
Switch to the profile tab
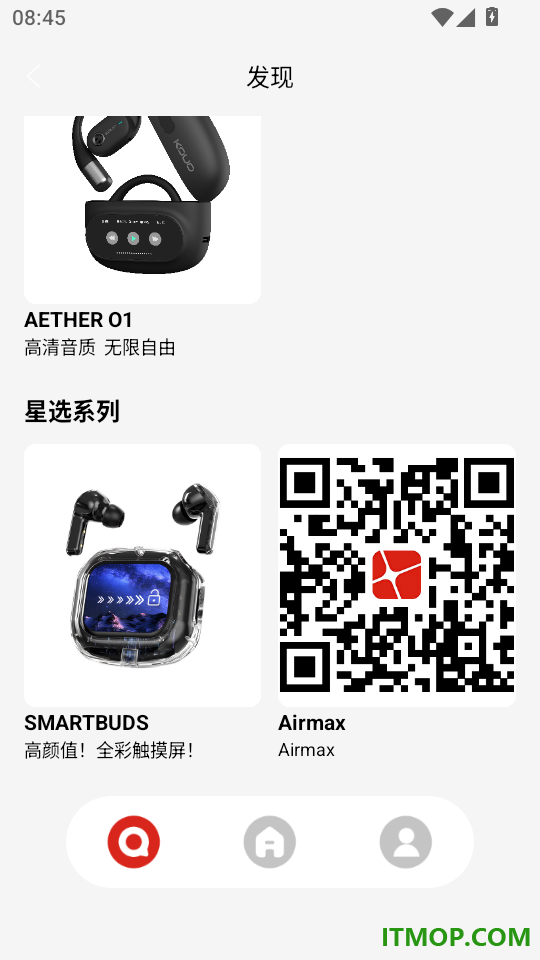pyautogui.click(x=405, y=841)
